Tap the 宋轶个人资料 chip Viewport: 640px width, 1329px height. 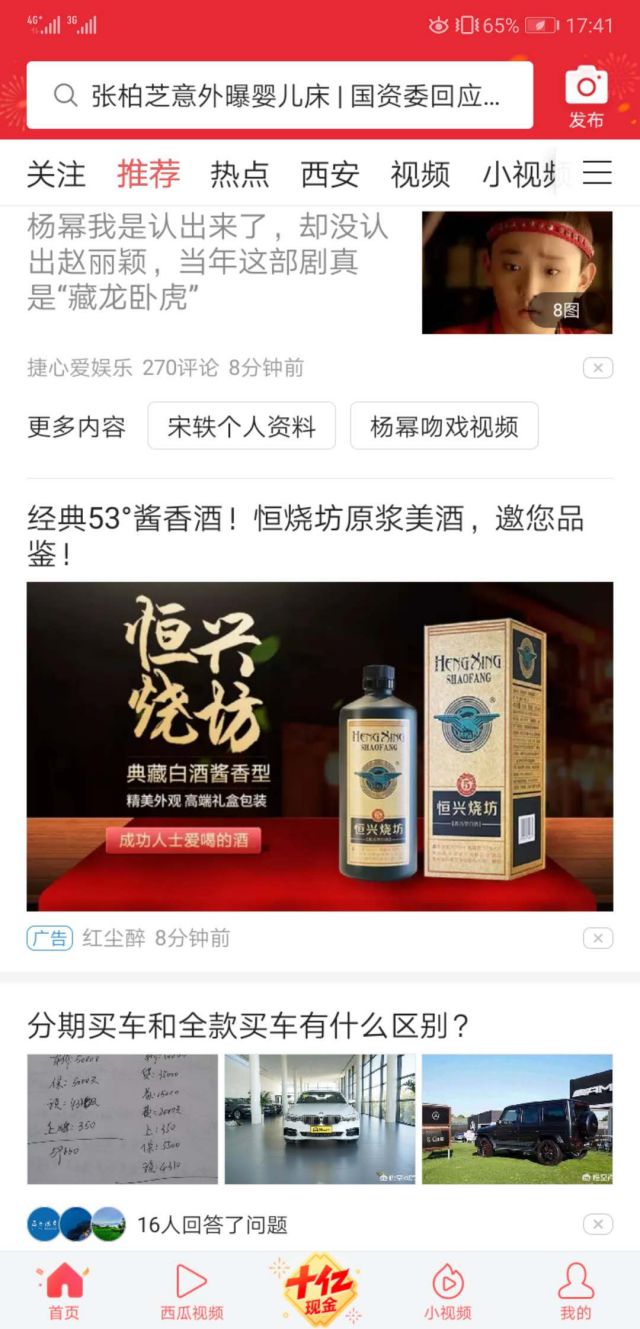tap(241, 427)
